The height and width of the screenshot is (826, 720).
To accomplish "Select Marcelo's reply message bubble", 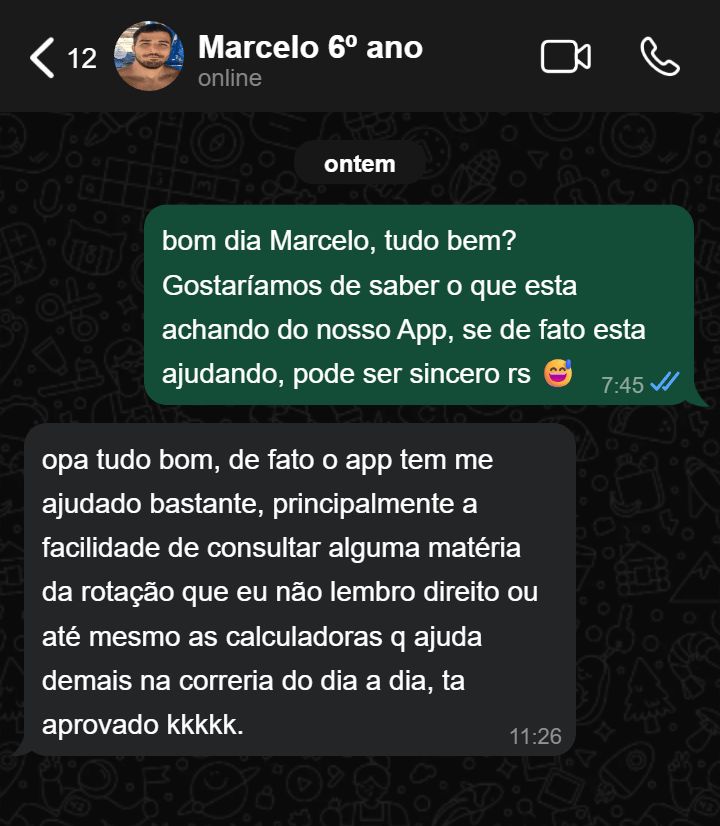I will click(300, 590).
